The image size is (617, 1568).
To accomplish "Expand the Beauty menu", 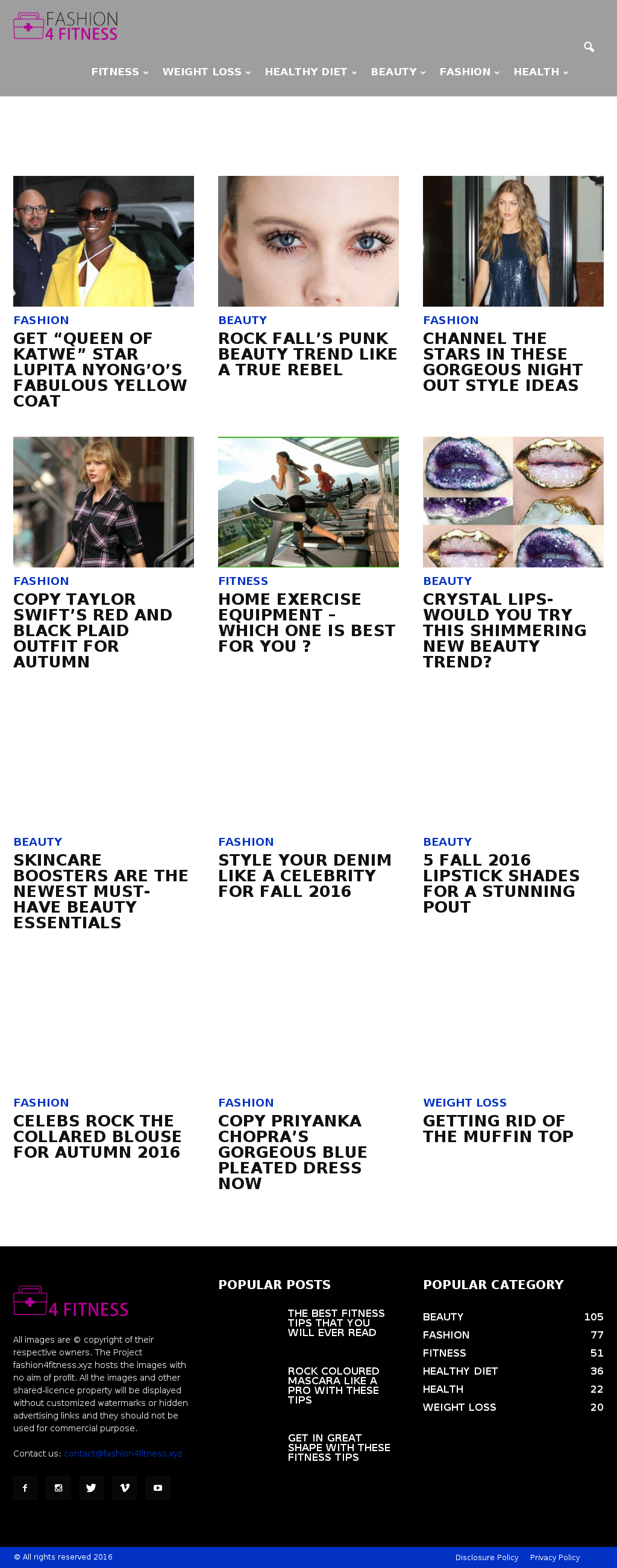I will point(398,72).
